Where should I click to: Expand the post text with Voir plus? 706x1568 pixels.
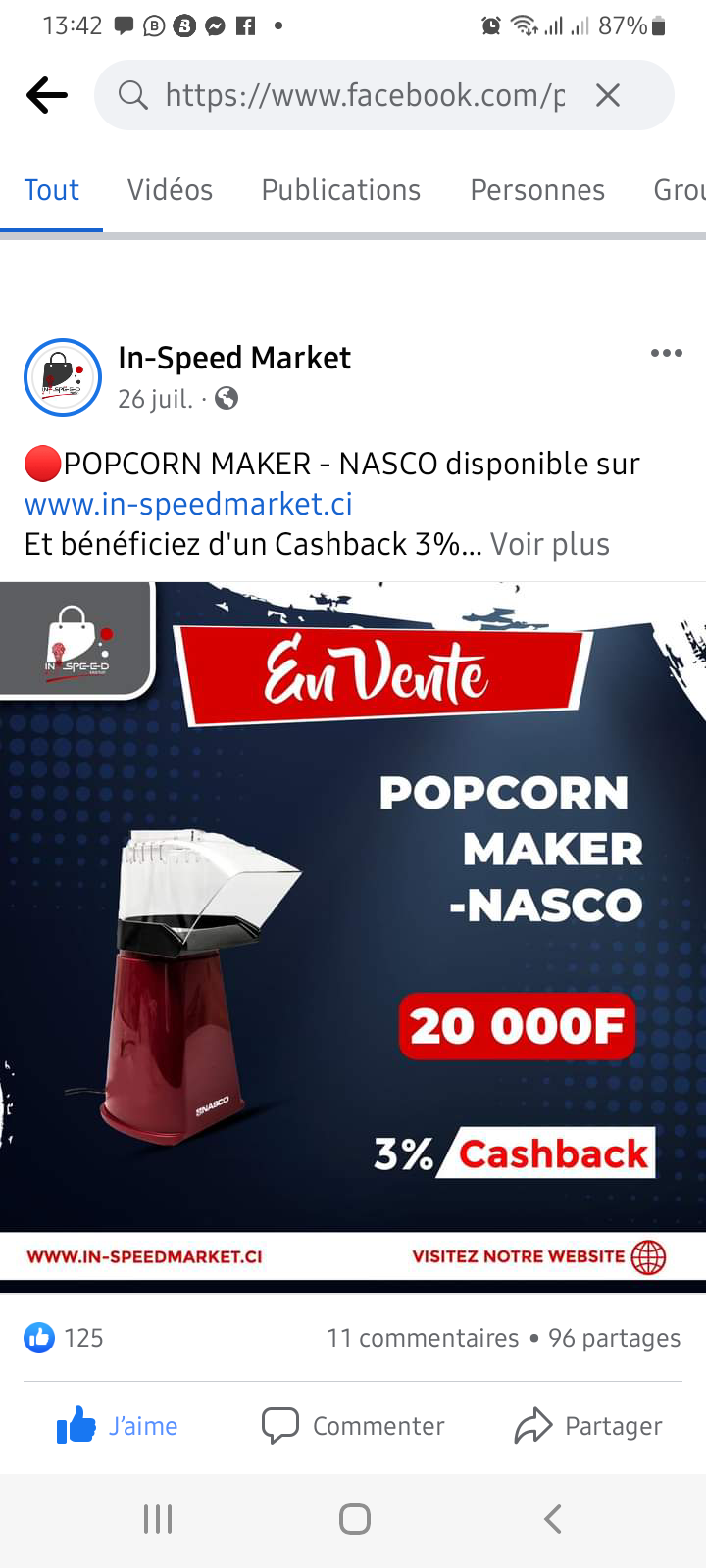[x=549, y=544]
